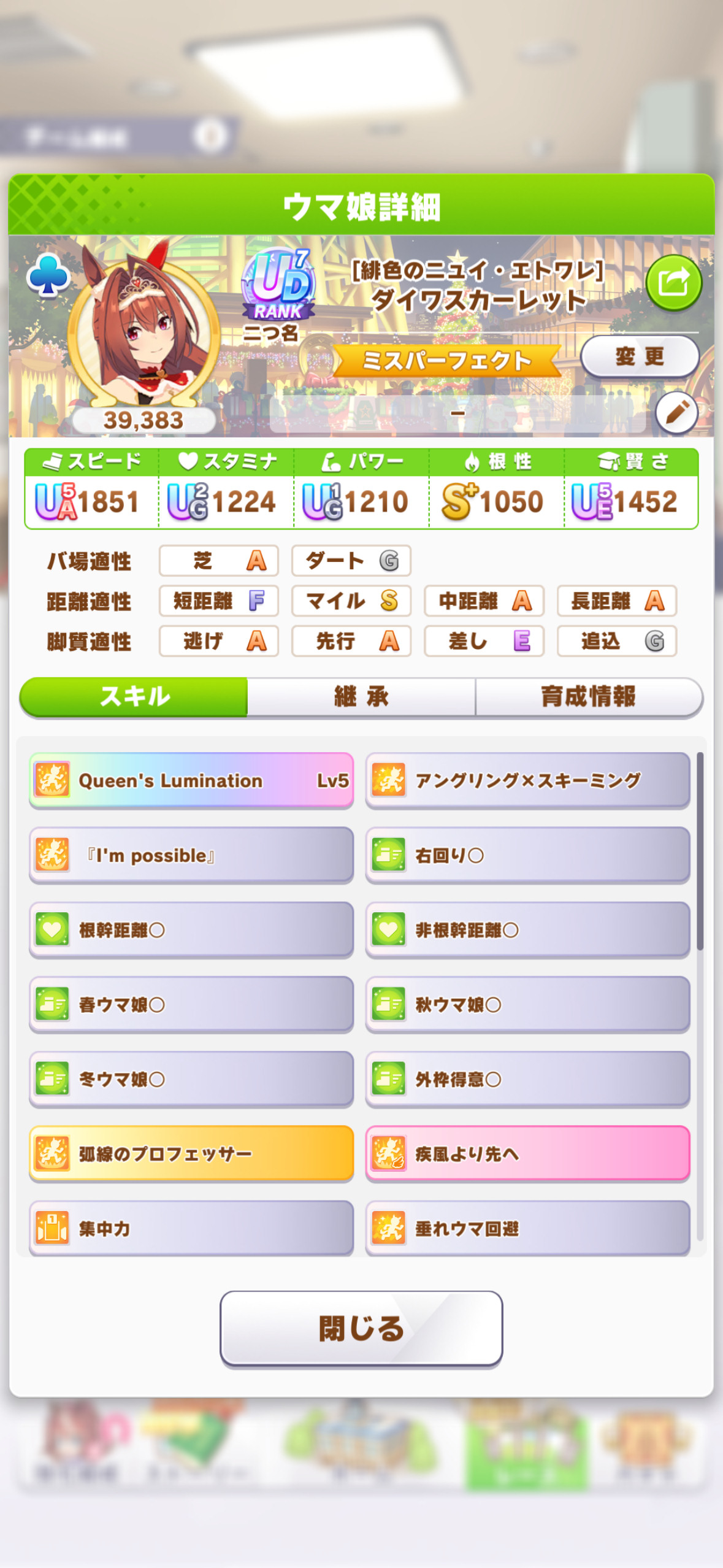The image size is (723, 1568).
Task: Tap the 変更 button to change the title
Action: 640,356
